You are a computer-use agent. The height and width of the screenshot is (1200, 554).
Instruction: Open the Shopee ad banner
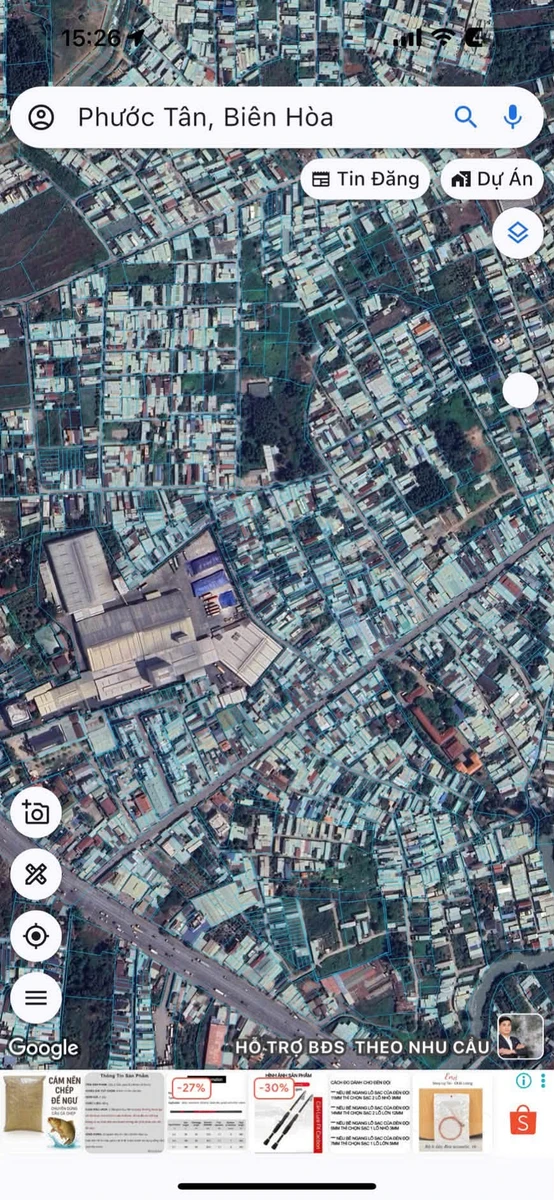coord(277,1113)
